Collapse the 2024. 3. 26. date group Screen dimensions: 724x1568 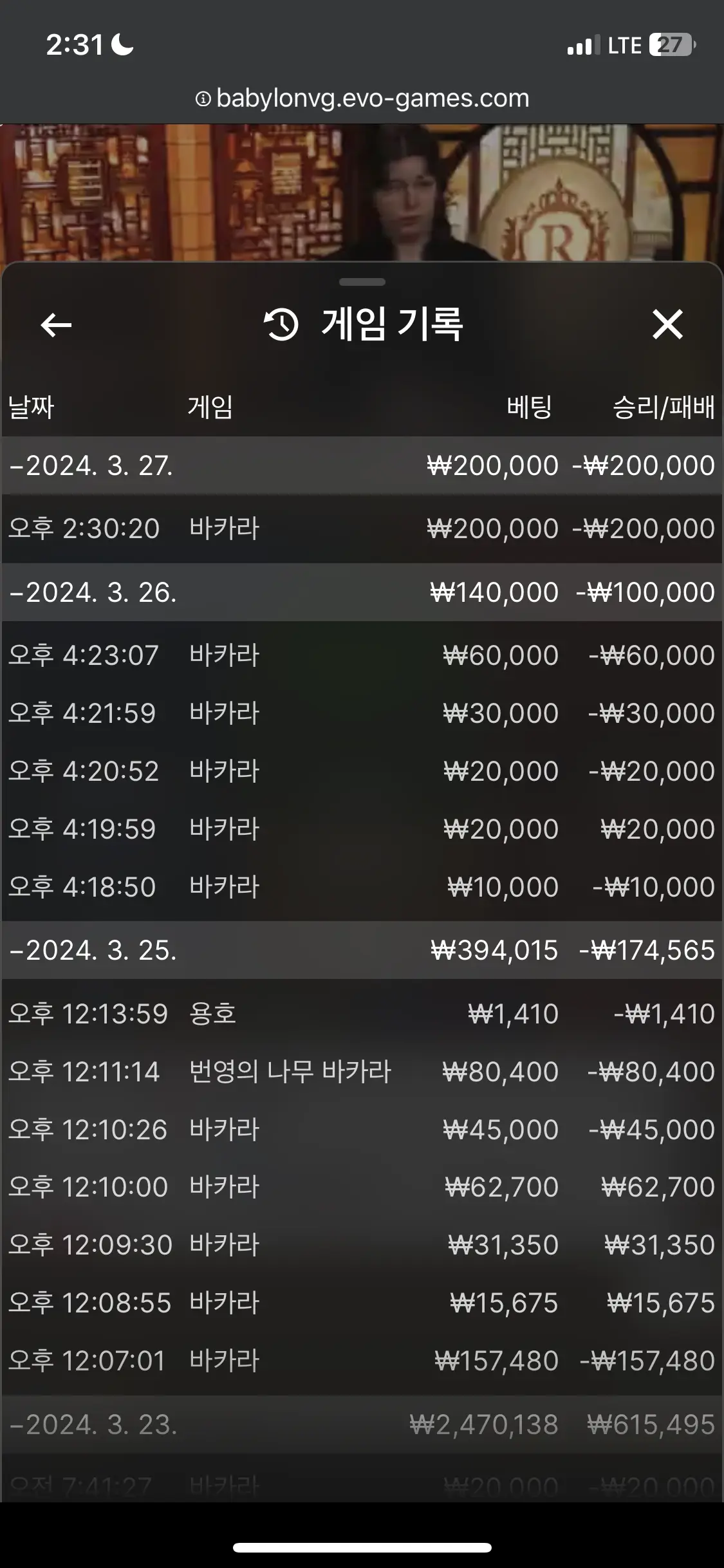[362, 592]
